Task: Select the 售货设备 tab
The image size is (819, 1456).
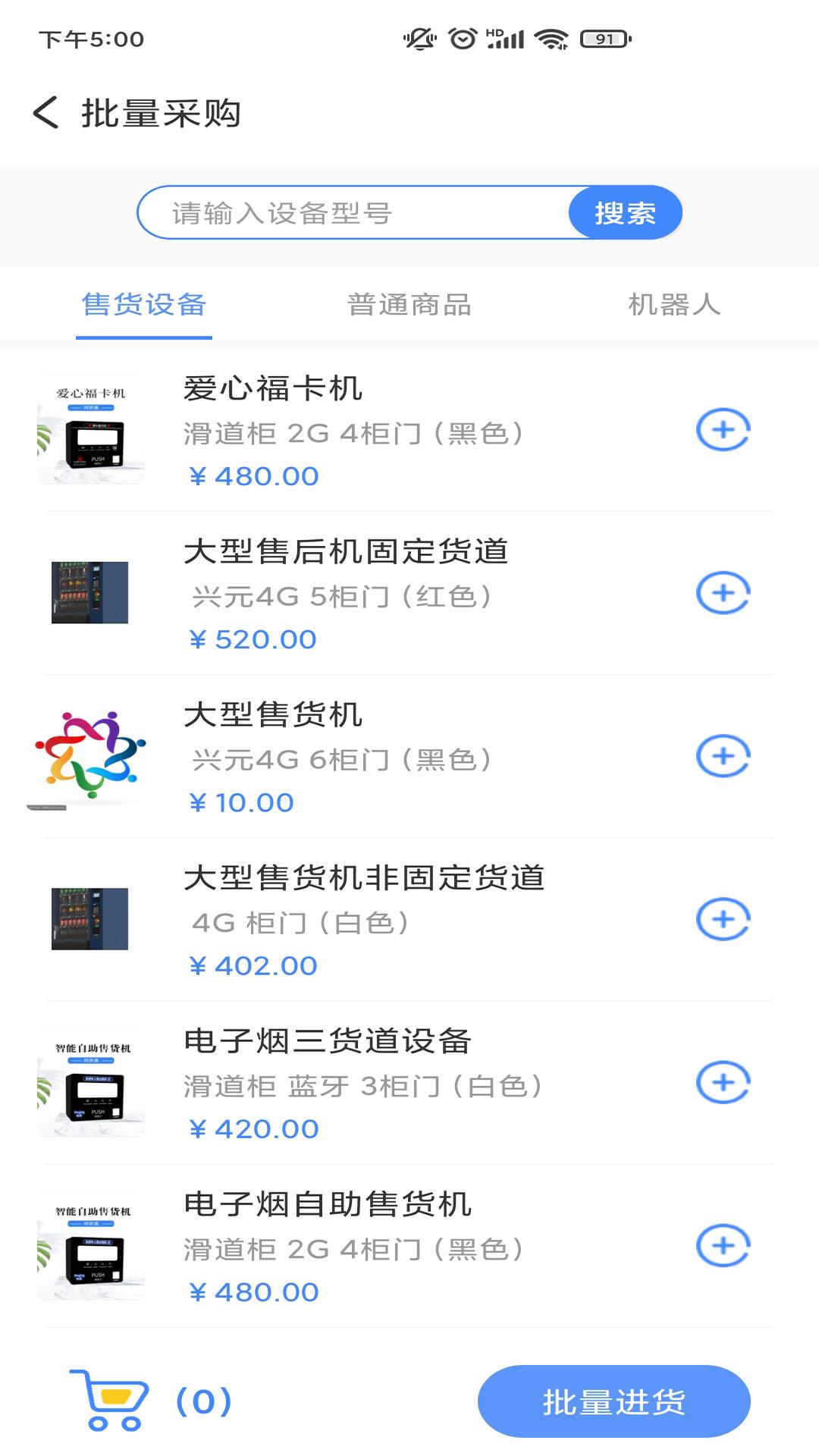Action: coord(144,305)
